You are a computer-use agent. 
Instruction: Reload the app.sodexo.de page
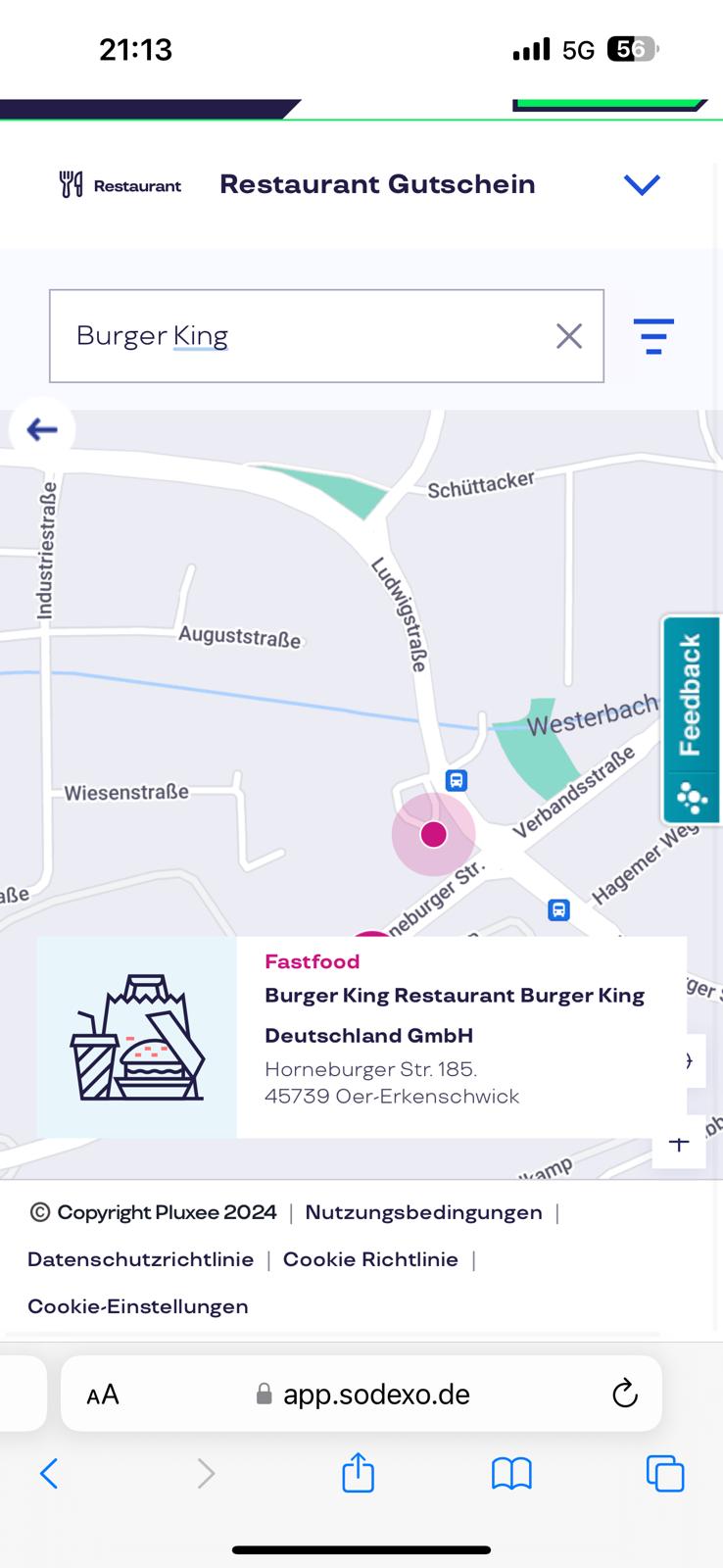click(x=624, y=1394)
